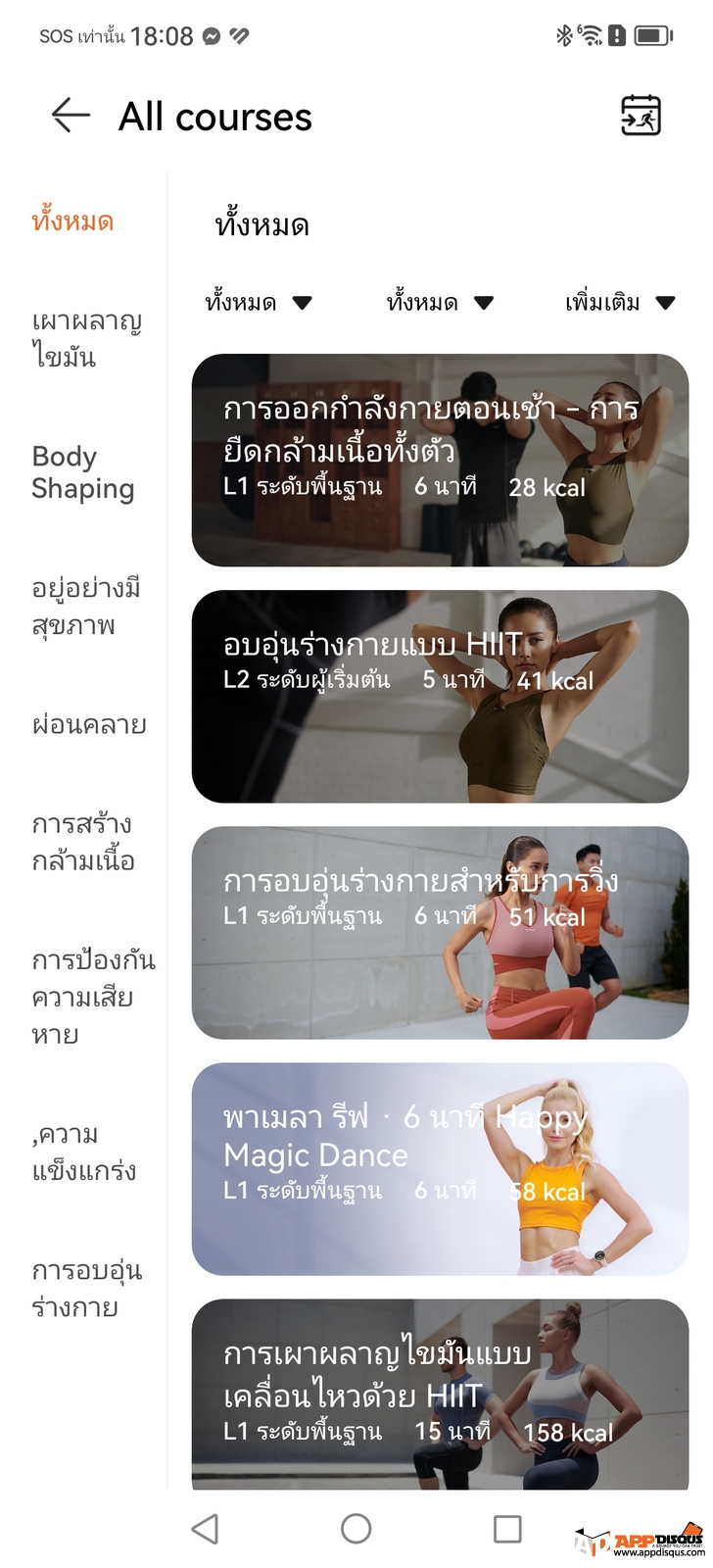Go back from All courses

(x=71, y=116)
